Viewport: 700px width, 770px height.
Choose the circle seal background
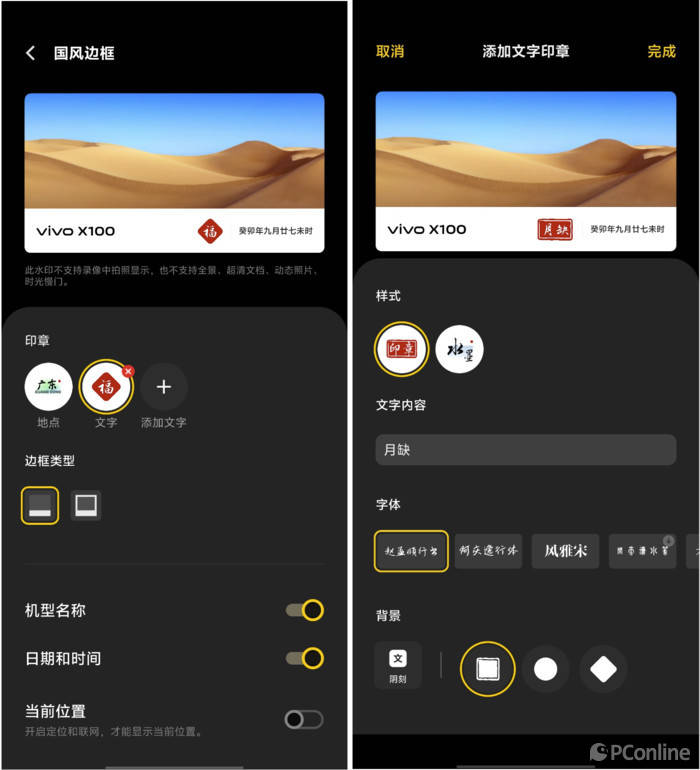[x=545, y=669]
